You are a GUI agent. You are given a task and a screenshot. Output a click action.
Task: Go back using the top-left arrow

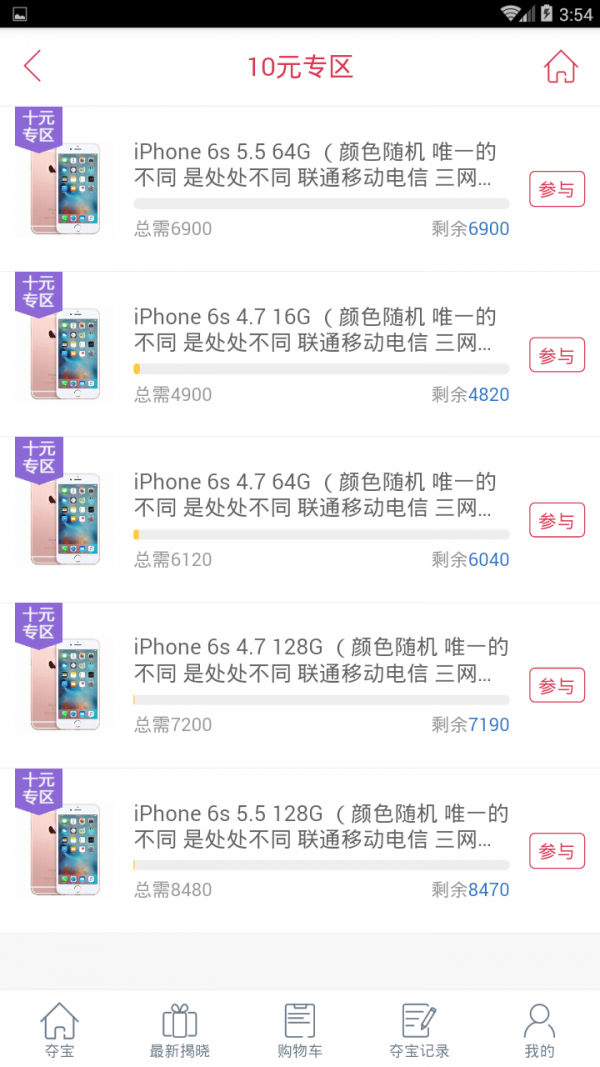pos(33,67)
